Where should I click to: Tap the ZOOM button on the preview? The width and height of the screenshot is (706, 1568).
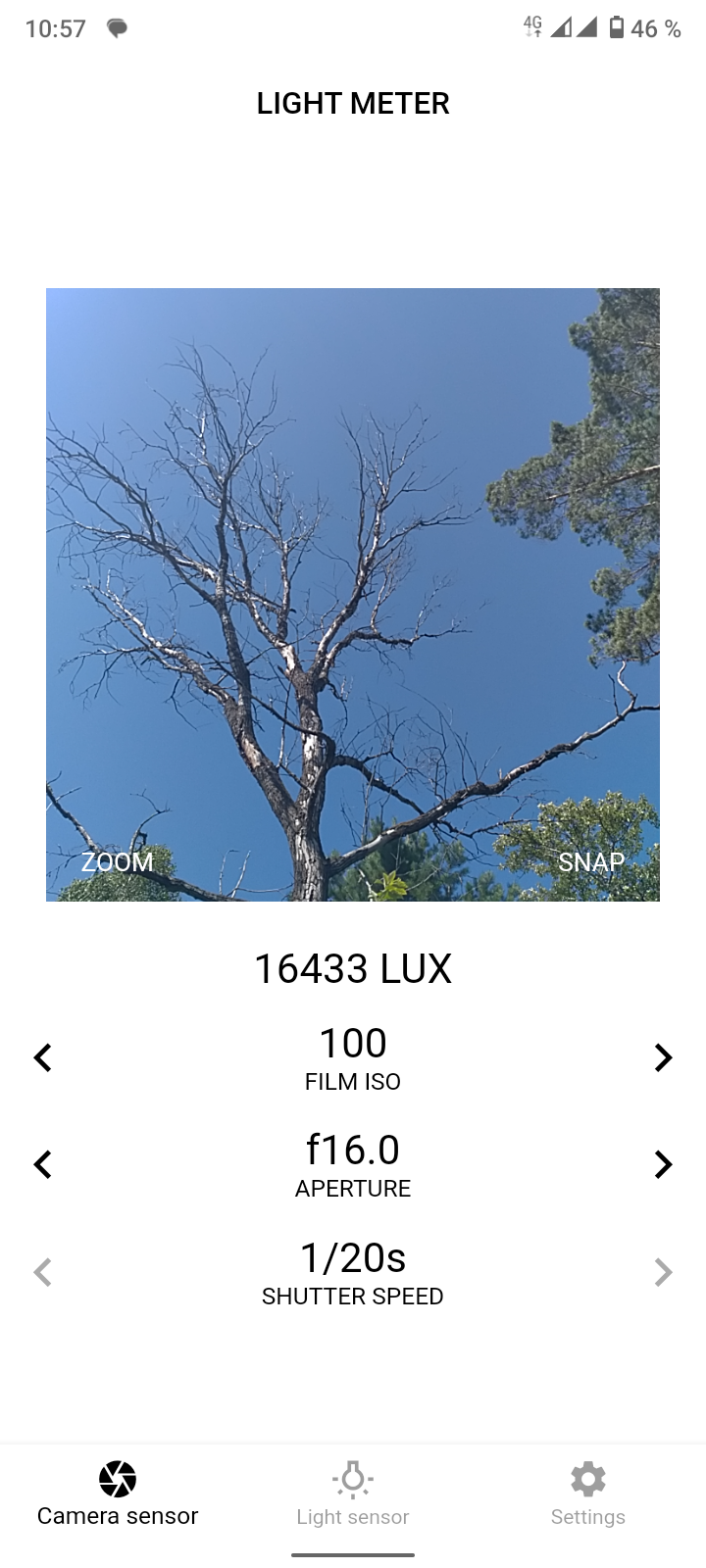[x=117, y=862]
